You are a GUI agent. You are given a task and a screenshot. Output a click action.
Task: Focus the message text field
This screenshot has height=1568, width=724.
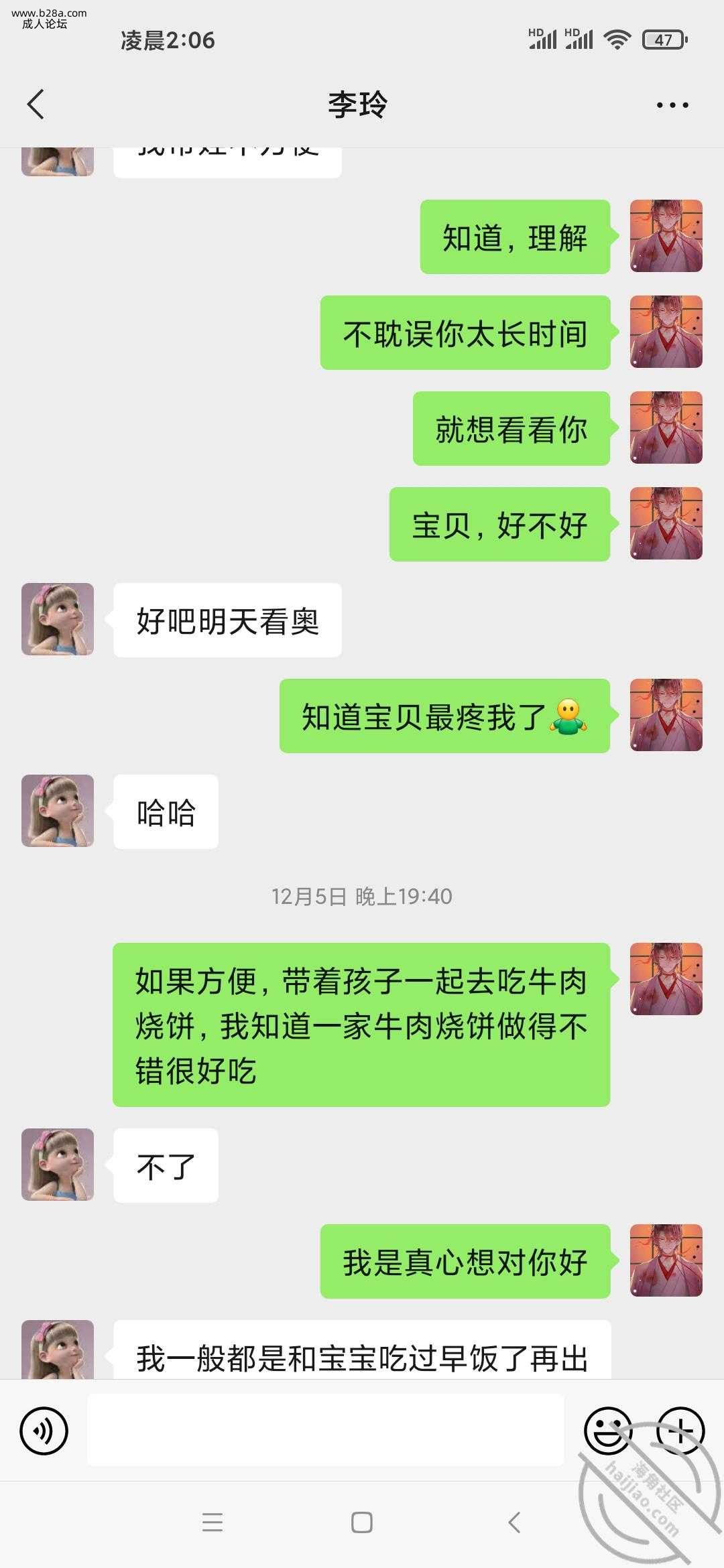[325, 1430]
